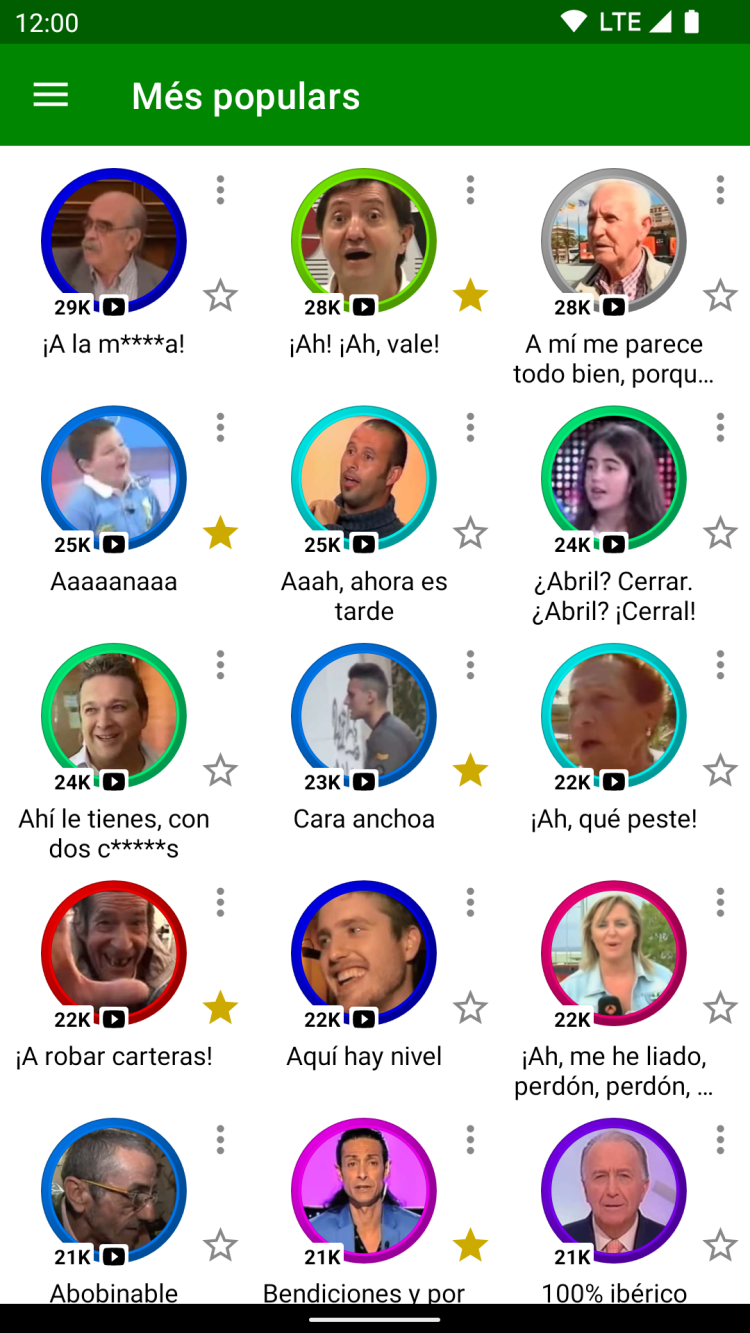Play "¡A robar carteras!" sound
Screen dimensions: 750x1333
(114, 952)
